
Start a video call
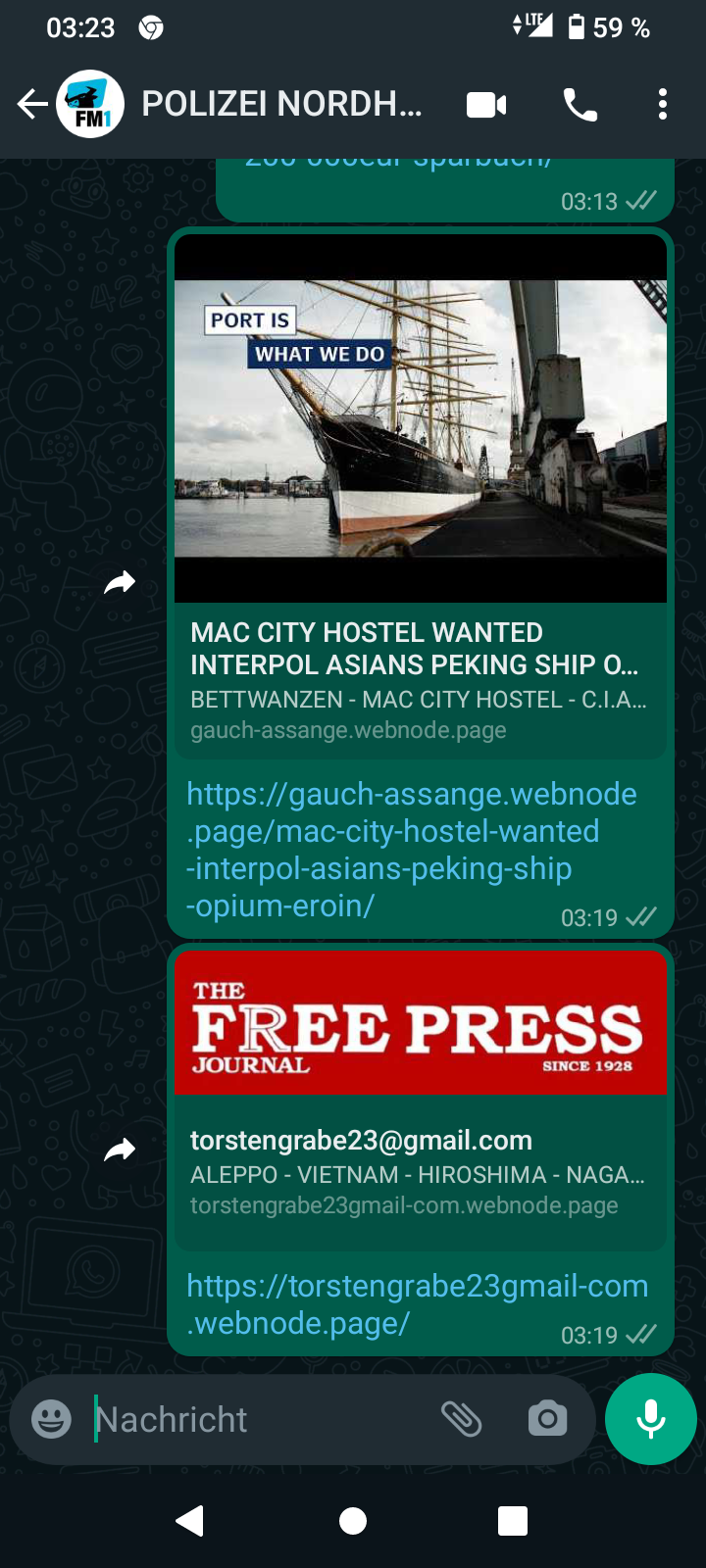pos(486,104)
